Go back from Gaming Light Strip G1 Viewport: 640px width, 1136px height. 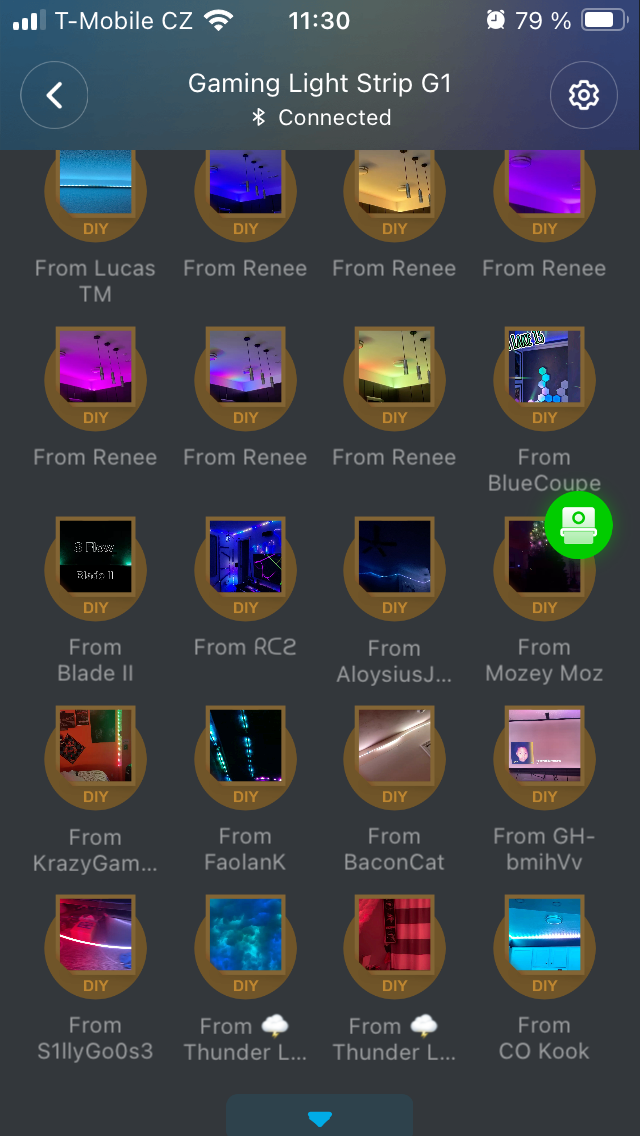[x=54, y=96]
